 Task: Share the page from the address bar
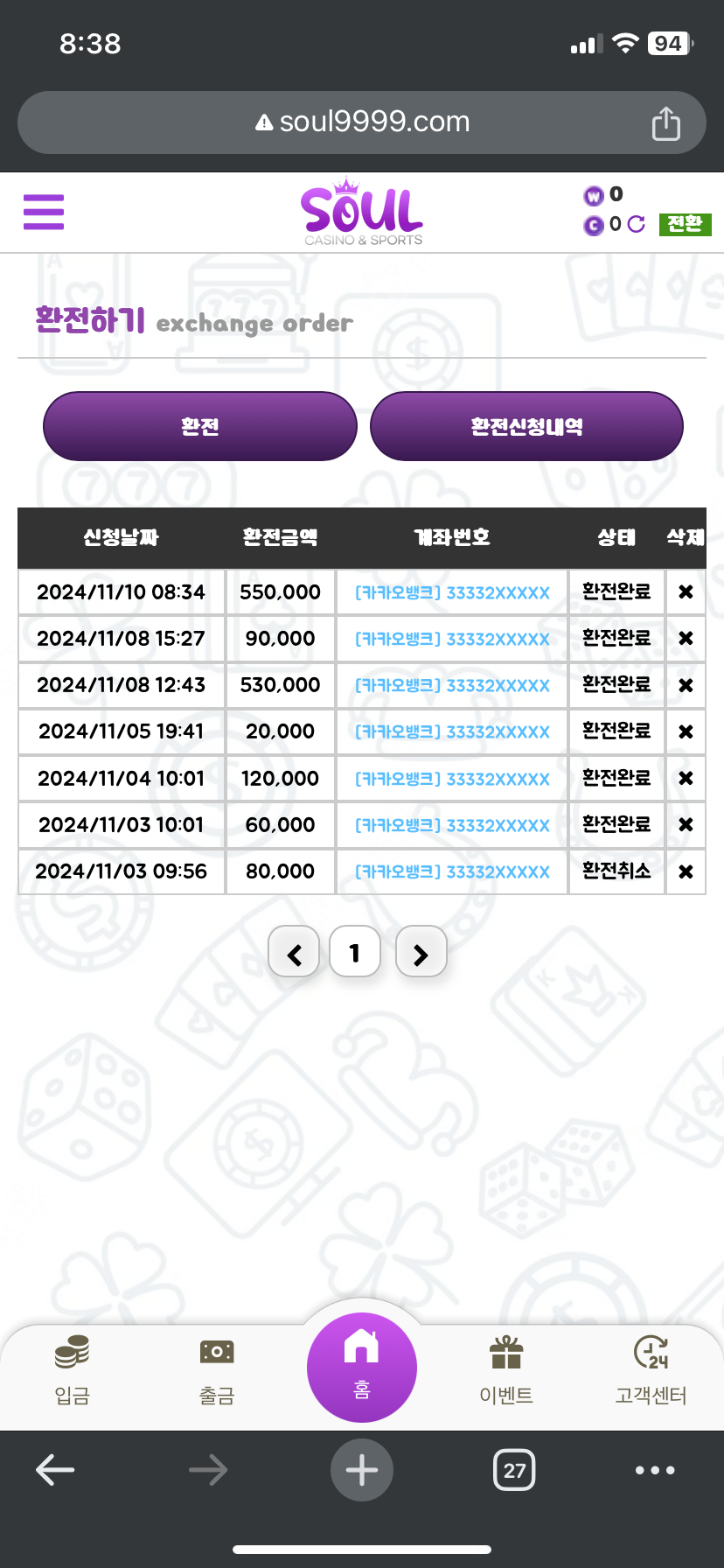click(666, 123)
